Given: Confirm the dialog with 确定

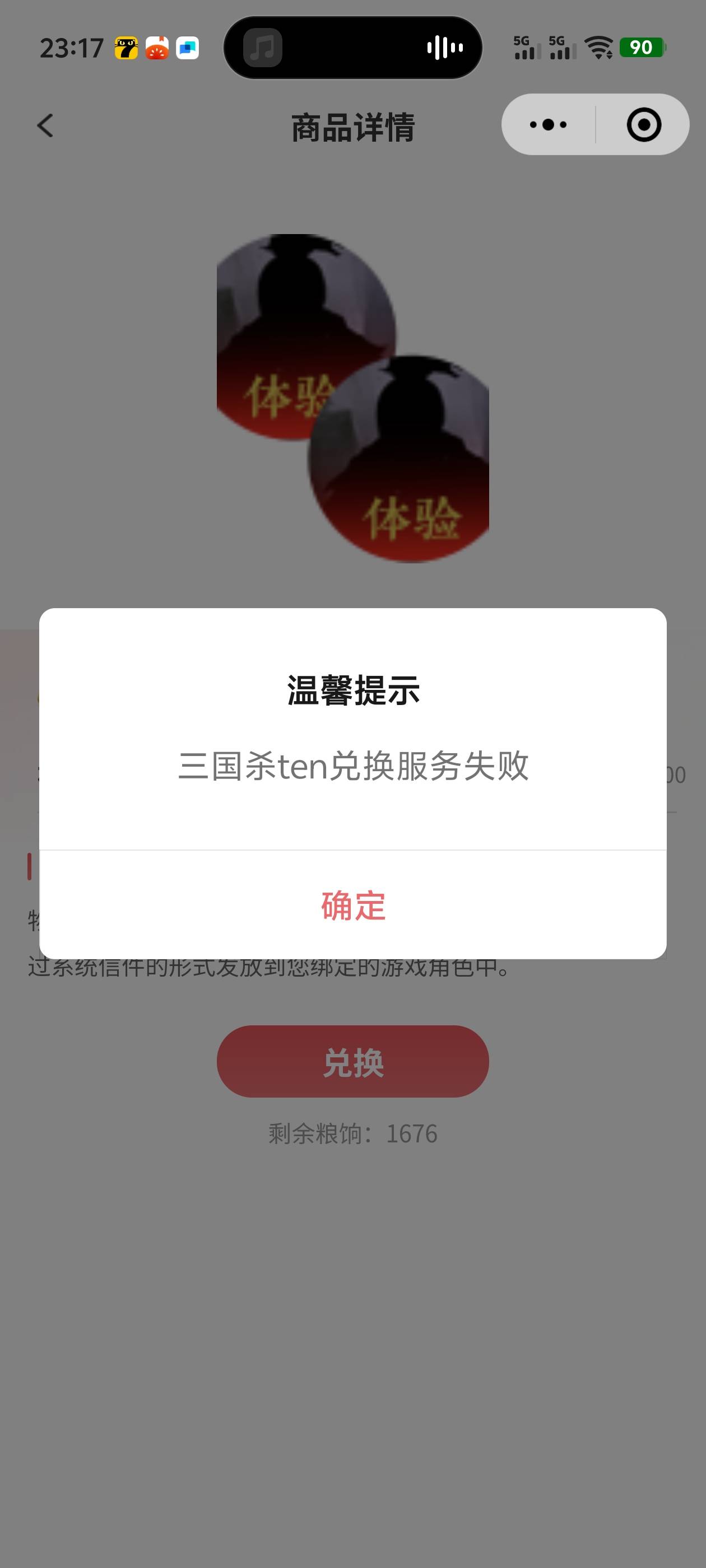Looking at the screenshot, I should 352,905.
